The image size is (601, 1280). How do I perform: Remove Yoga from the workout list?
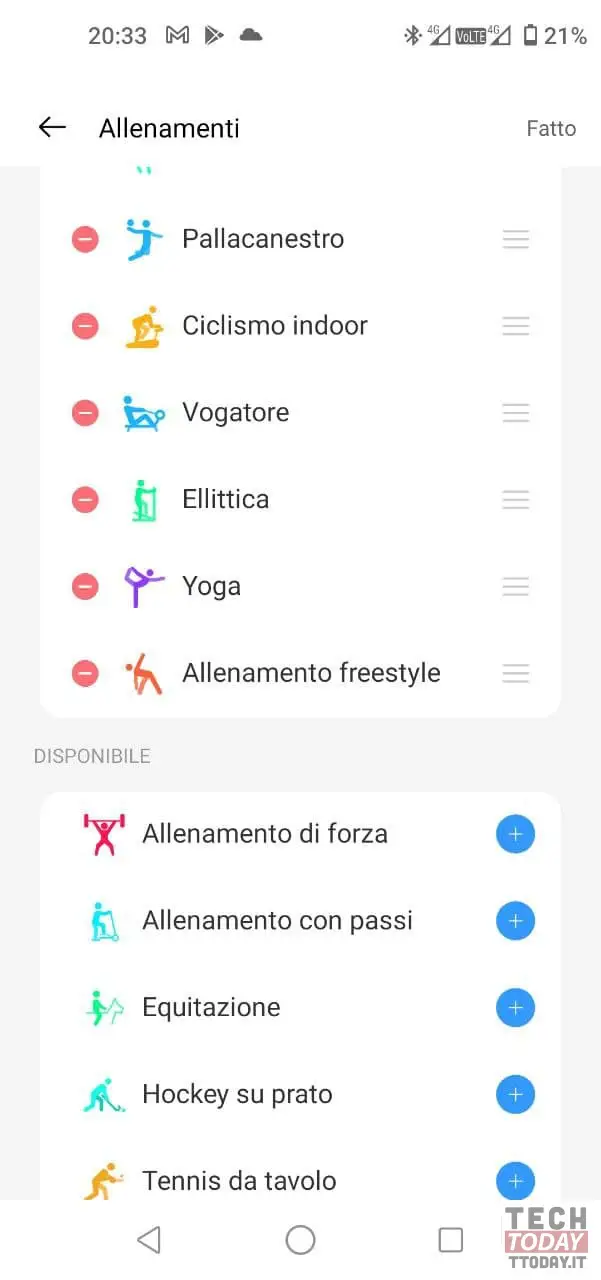click(85, 586)
